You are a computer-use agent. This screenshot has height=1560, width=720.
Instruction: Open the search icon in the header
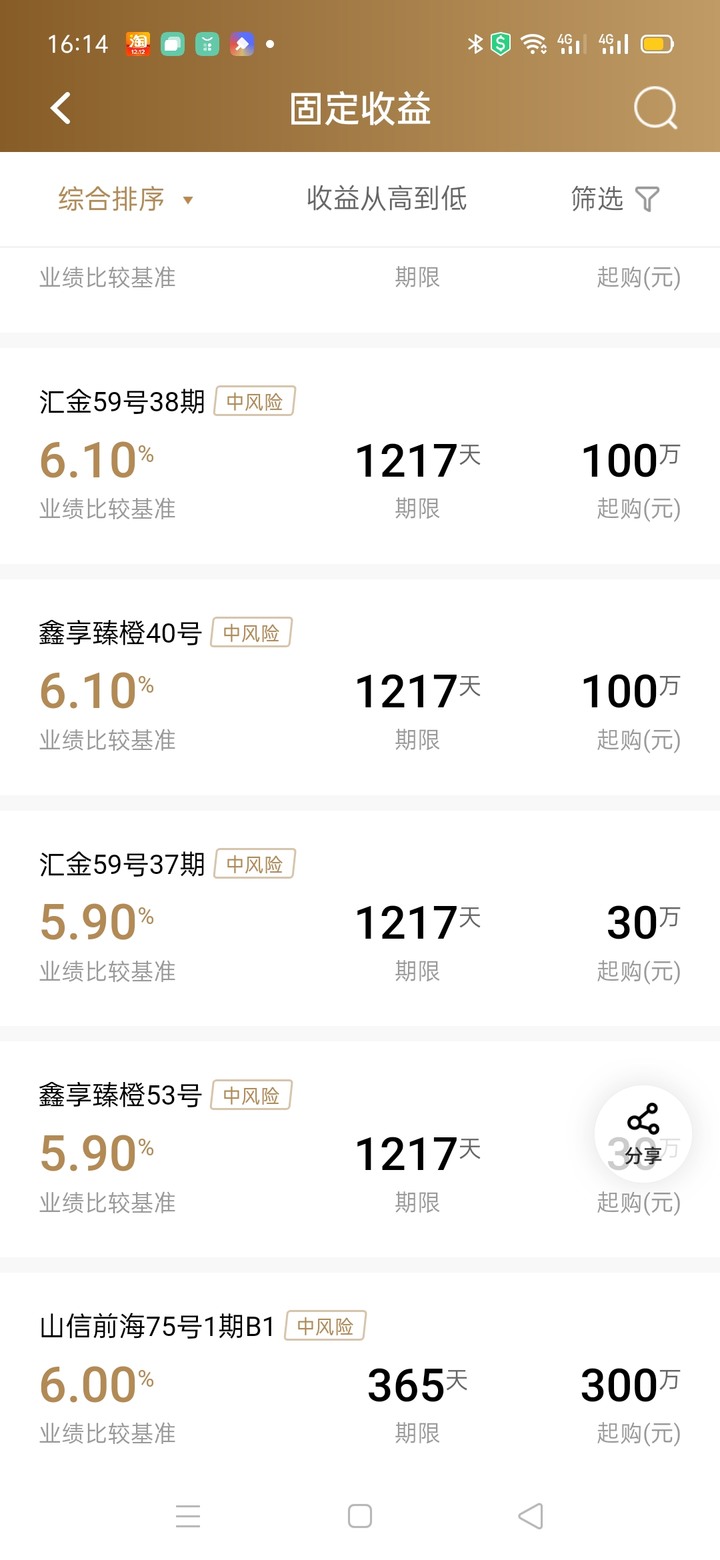(656, 108)
